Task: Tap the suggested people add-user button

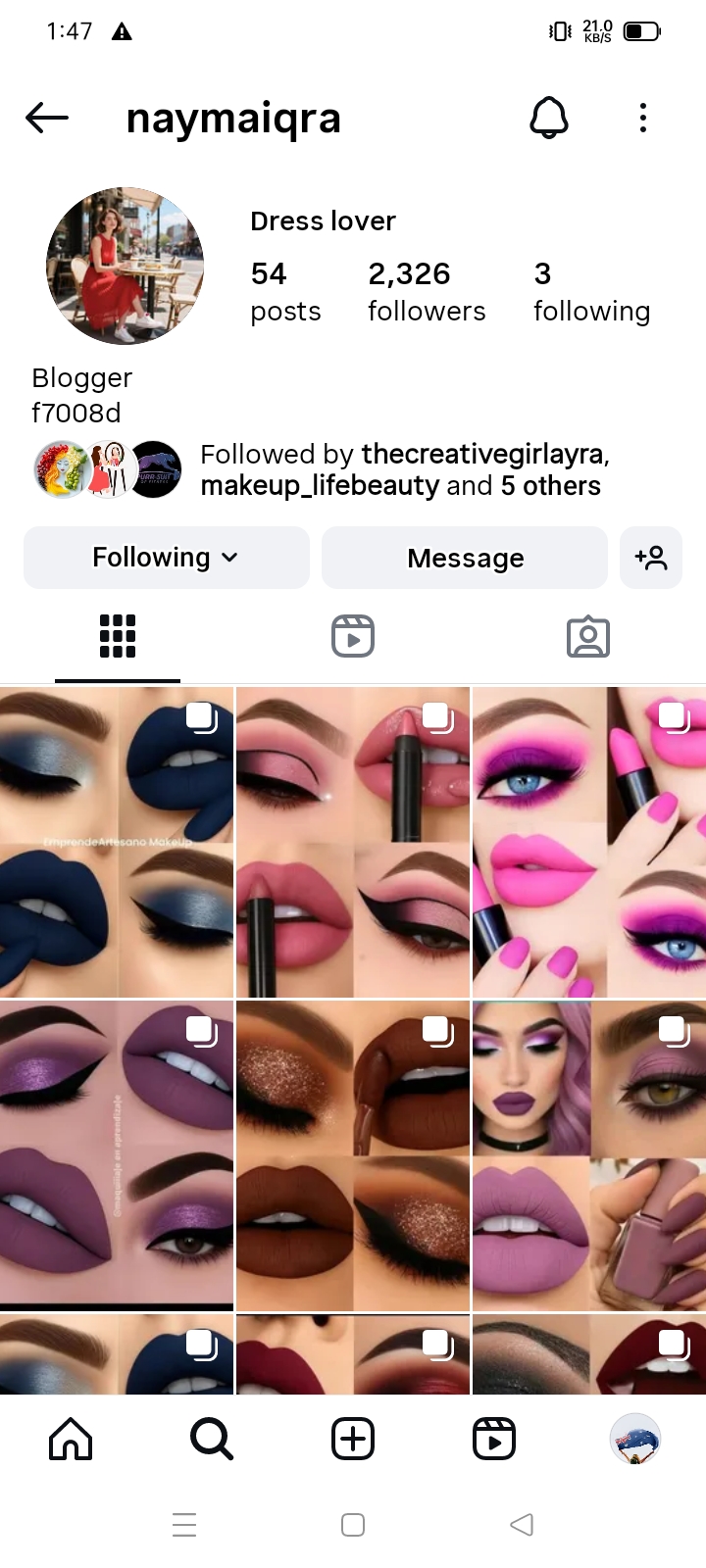Action: point(651,558)
